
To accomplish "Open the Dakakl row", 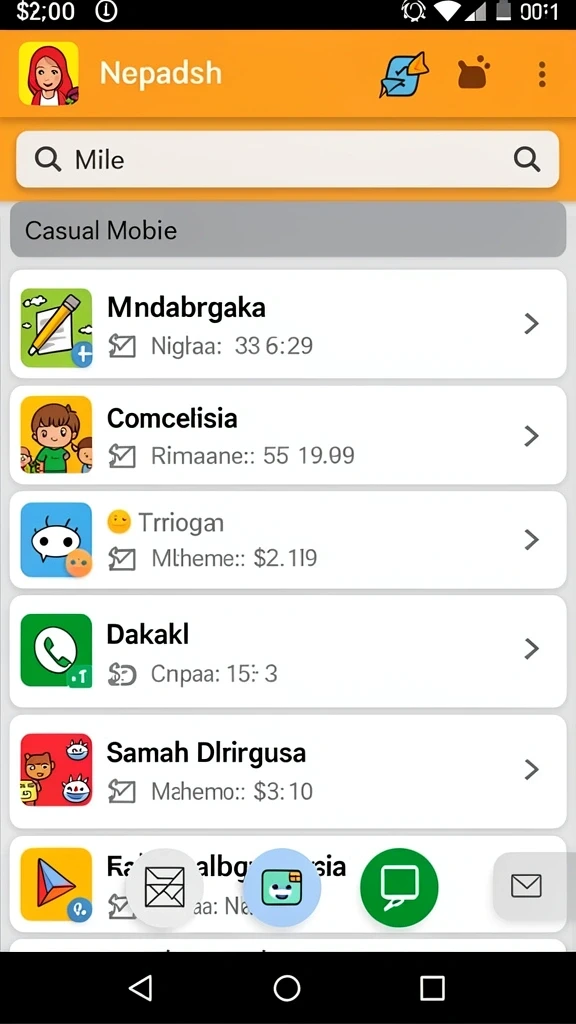I will point(288,650).
